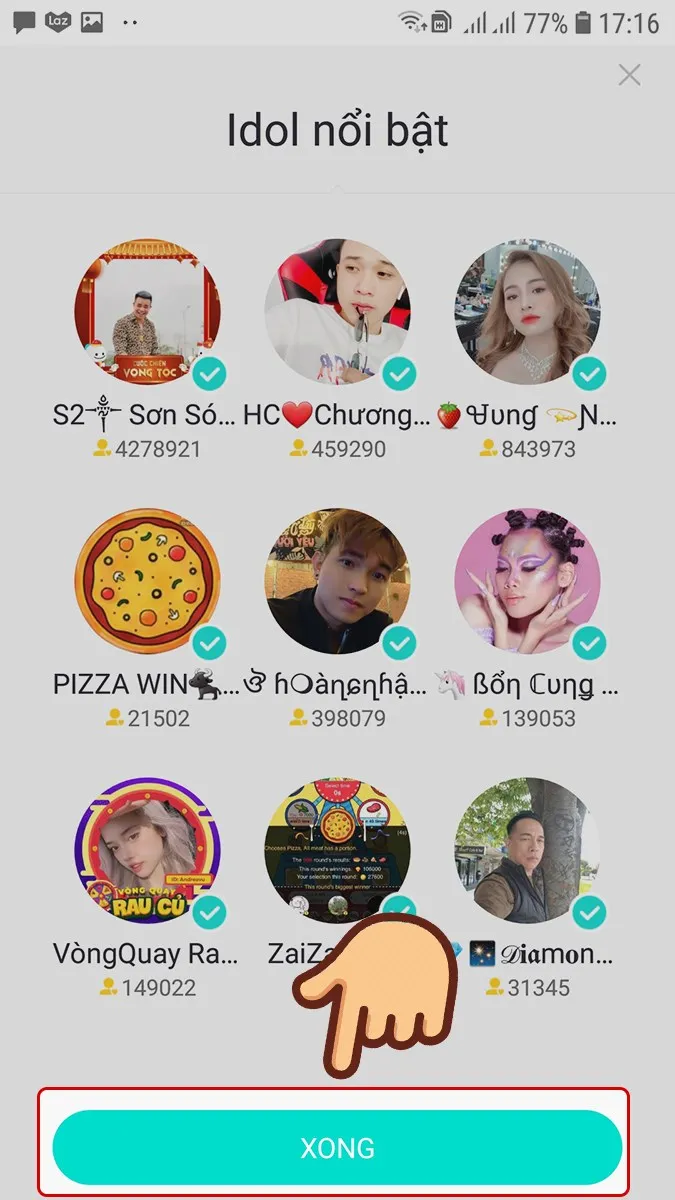Deselect the idol S2 Sơn Só
This screenshot has height=1200, width=675.
click(146, 312)
